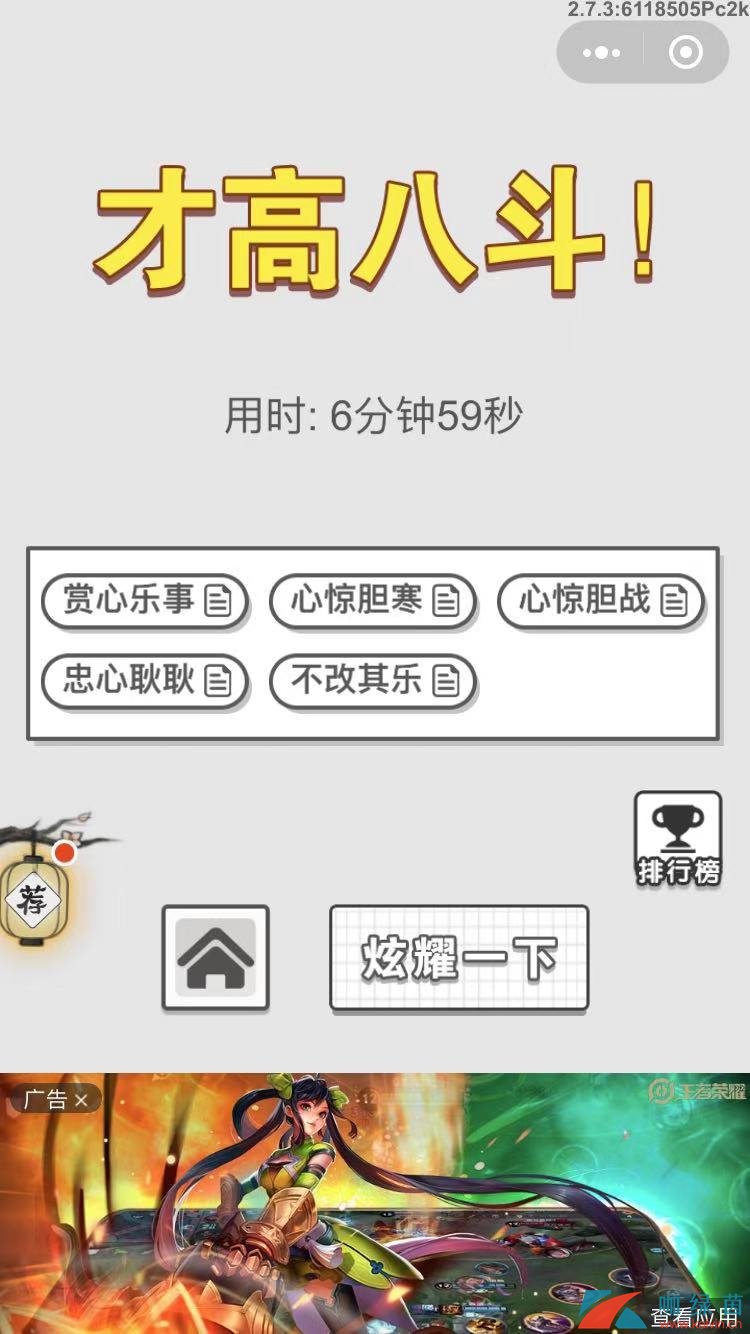The image size is (750, 1334).
Task: Open the game advertisement banner
Action: tap(375, 1200)
